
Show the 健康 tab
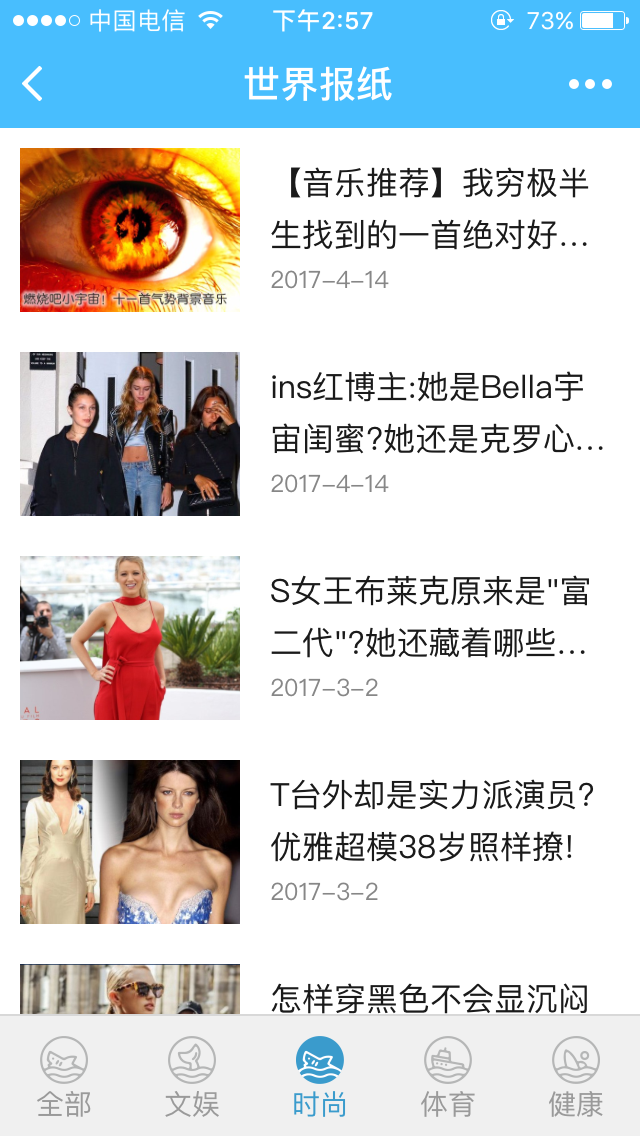[x=576, y=1077]
